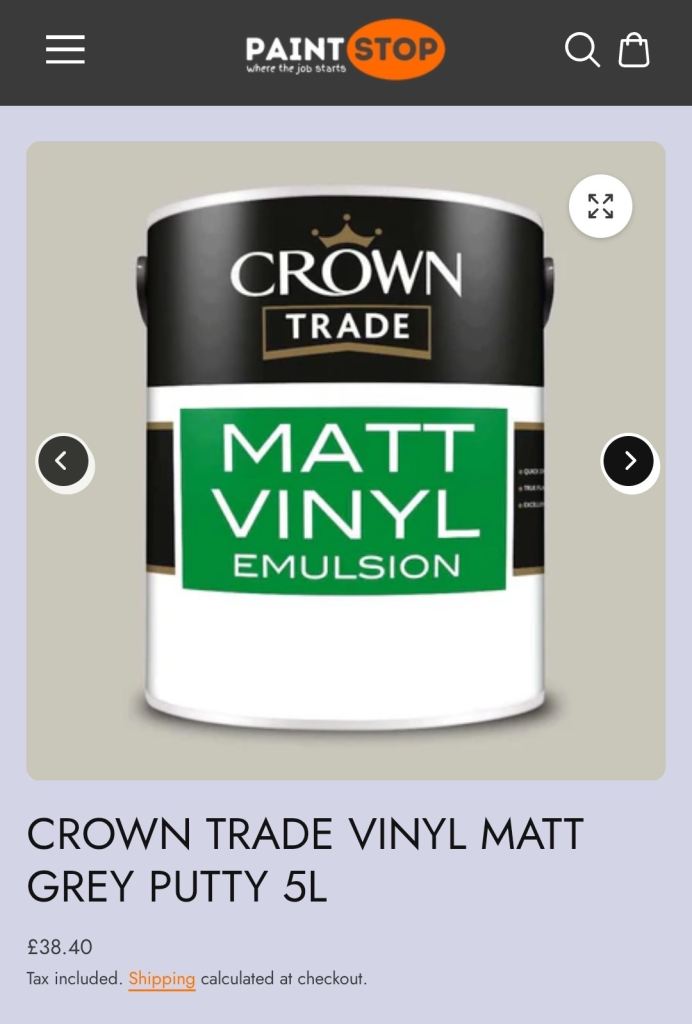This screenshot has height=1024, width=692.
Task: Show the next product image
Action: [x=629, y=461]
